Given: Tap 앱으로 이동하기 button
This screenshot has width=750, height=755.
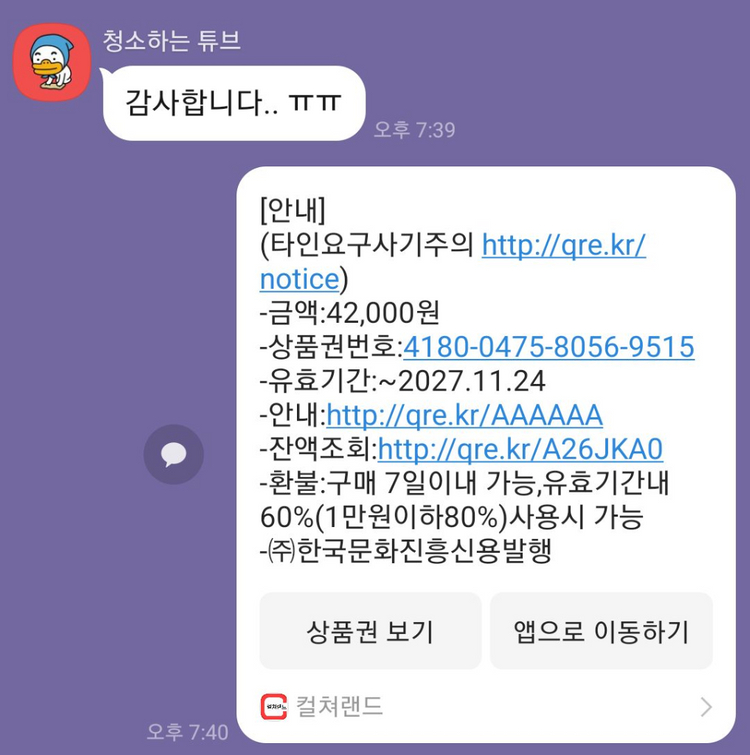Looking at the screenshot, I should click(601, 631).
